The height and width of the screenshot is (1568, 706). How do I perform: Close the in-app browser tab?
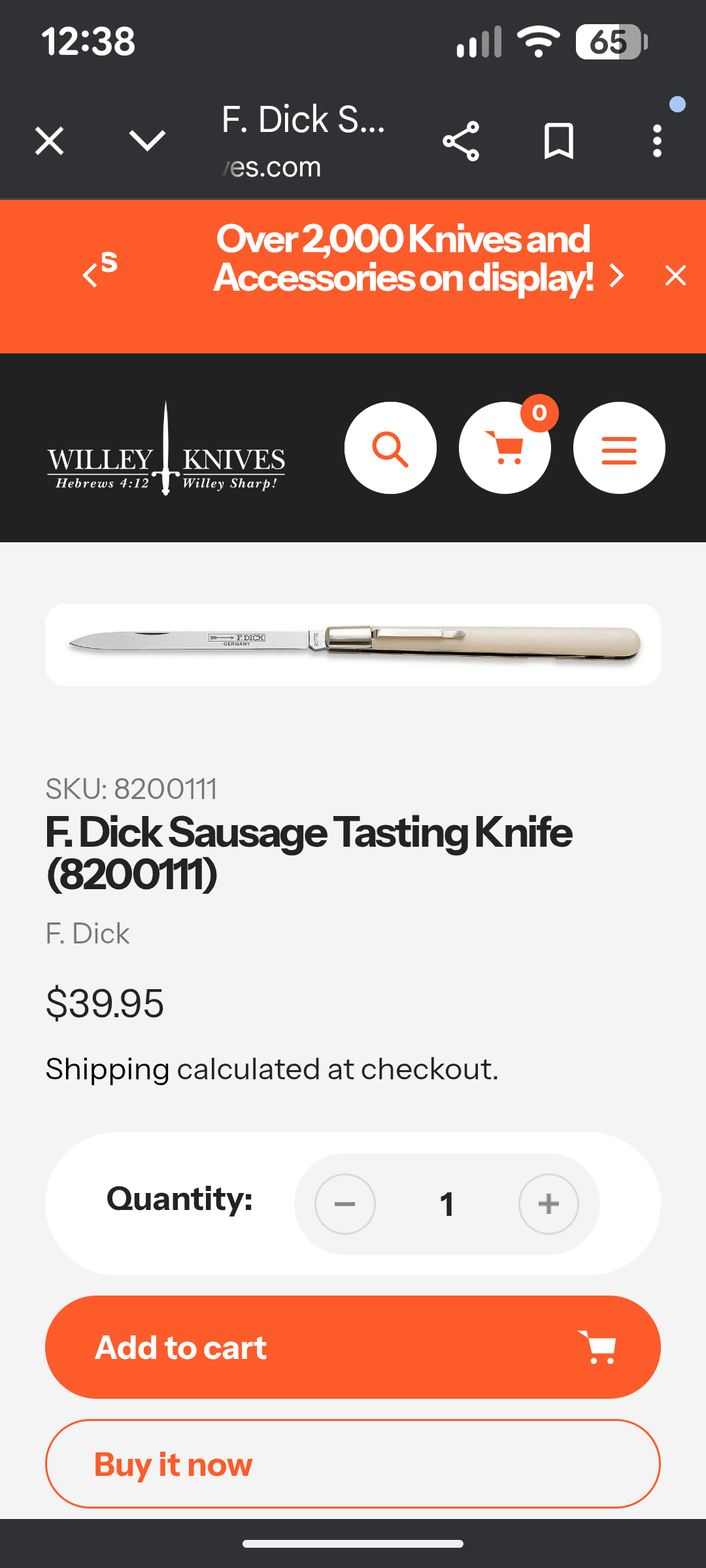coord(49,140)
